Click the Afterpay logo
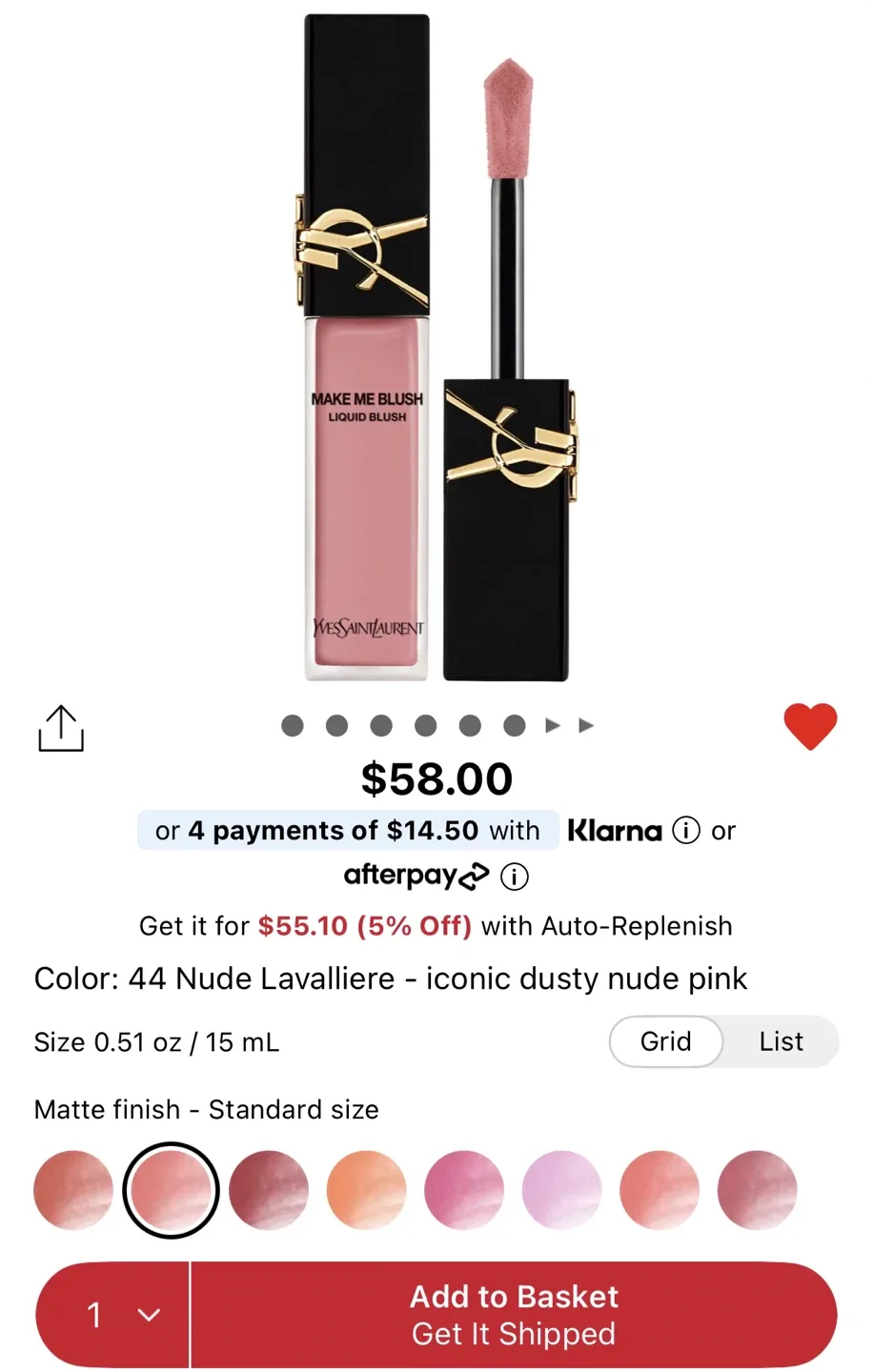 tap(416, 875)
